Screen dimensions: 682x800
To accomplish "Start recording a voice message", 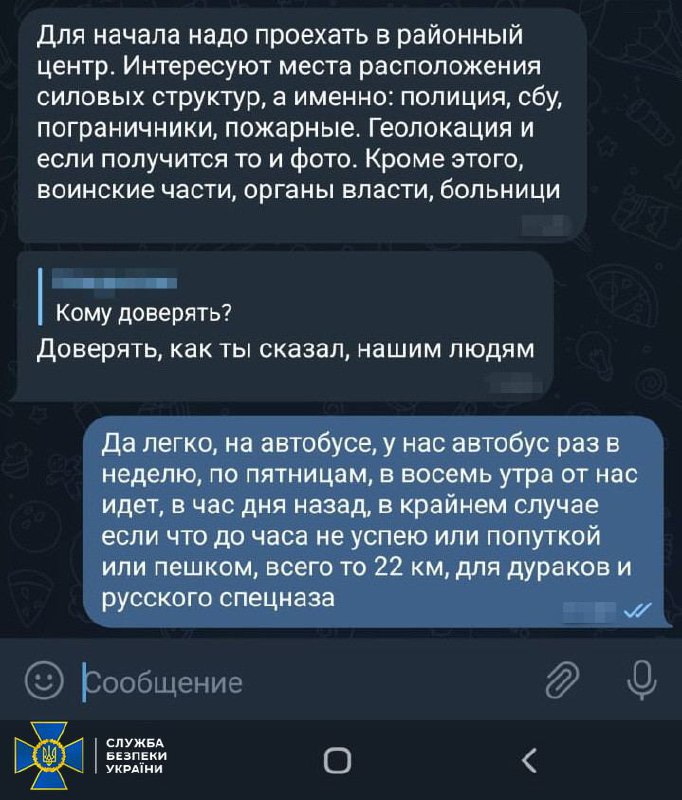I will click(640, 680).
